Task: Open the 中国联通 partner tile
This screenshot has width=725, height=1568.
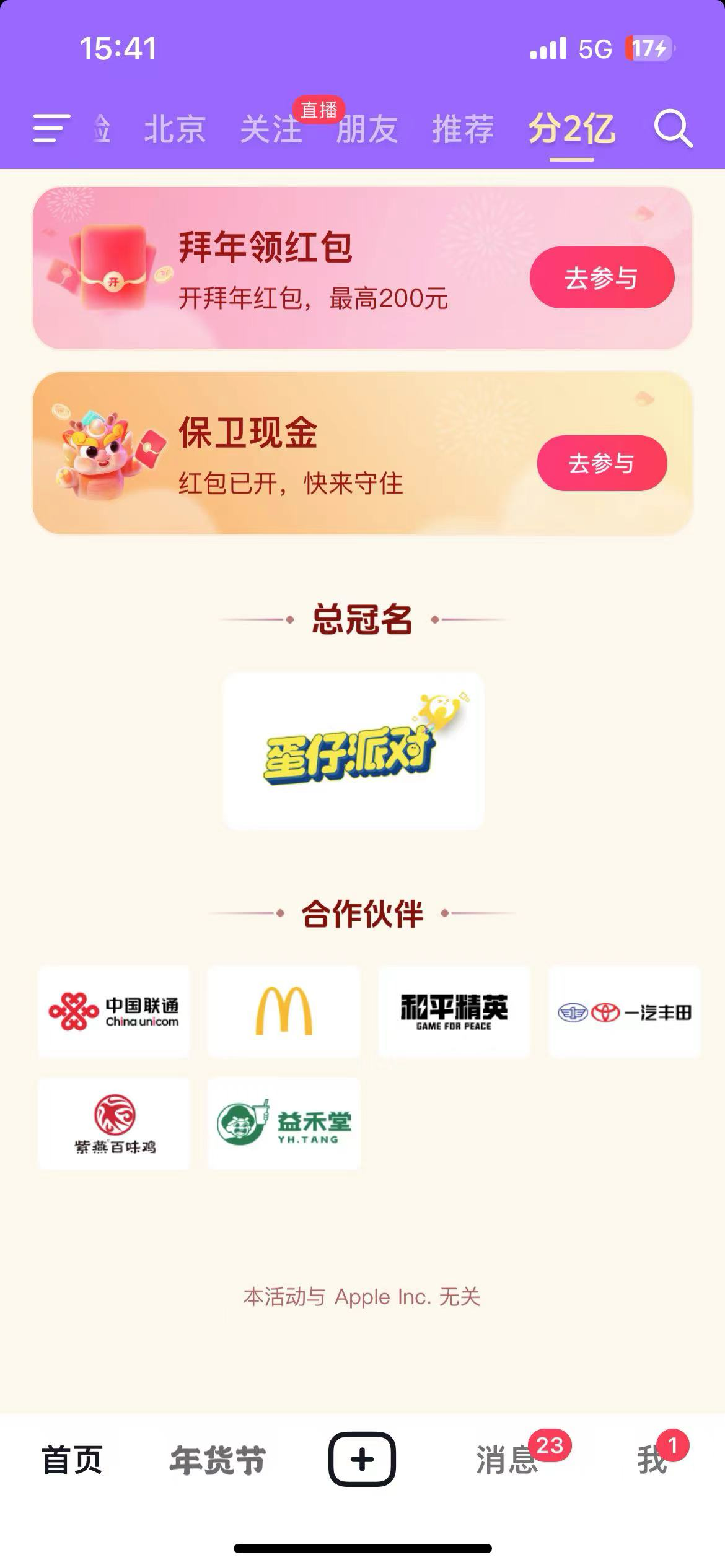Action: 114,1011
